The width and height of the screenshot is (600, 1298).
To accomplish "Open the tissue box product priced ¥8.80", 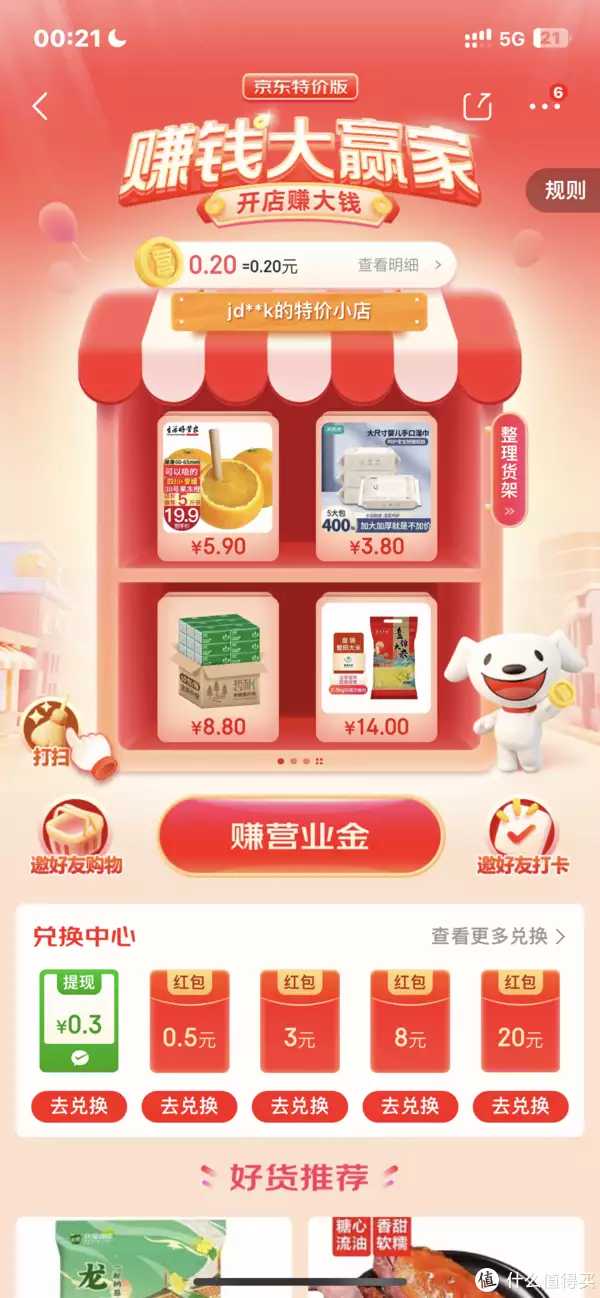I will [218, 666].
